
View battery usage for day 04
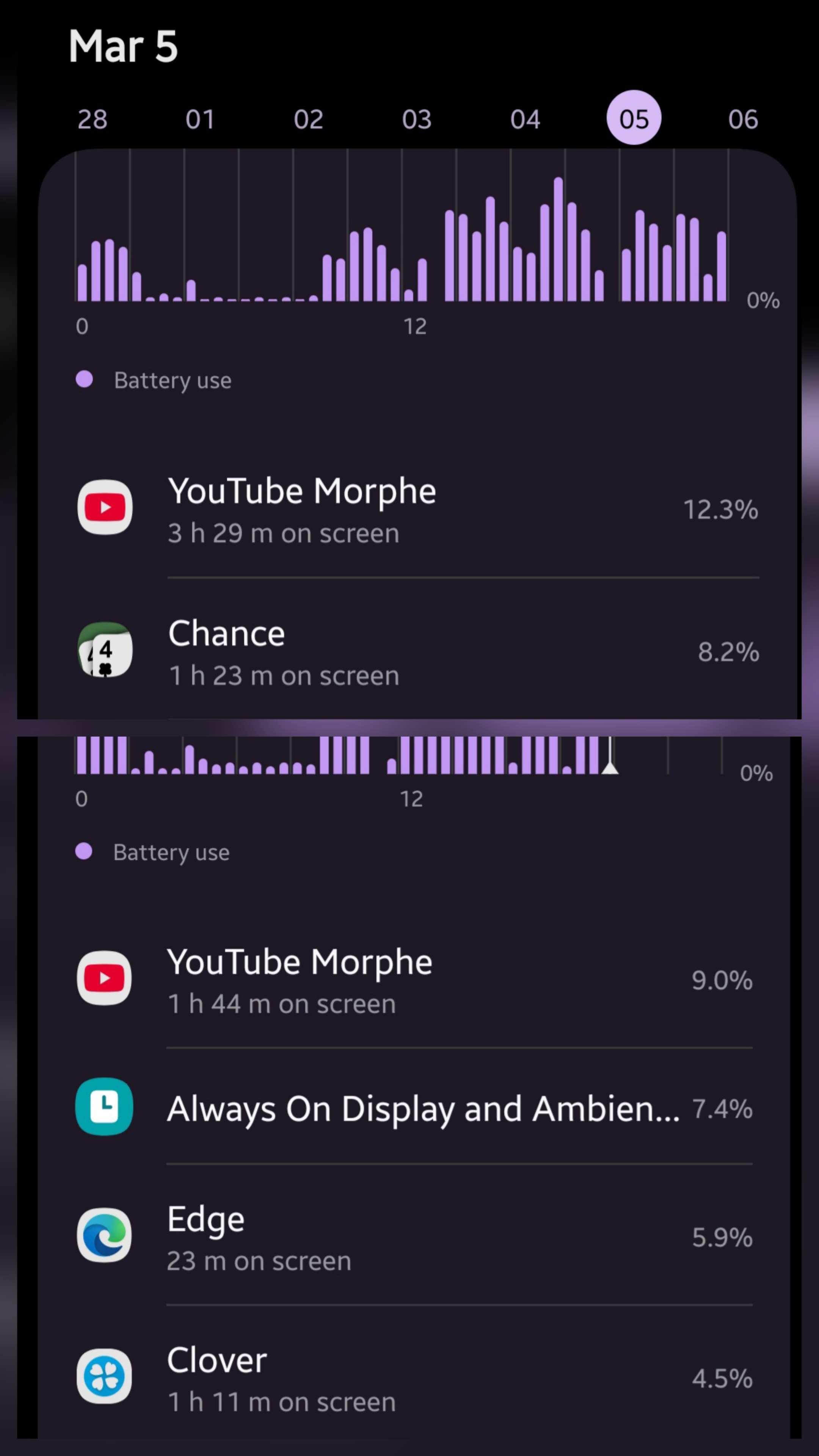[525, 119]
